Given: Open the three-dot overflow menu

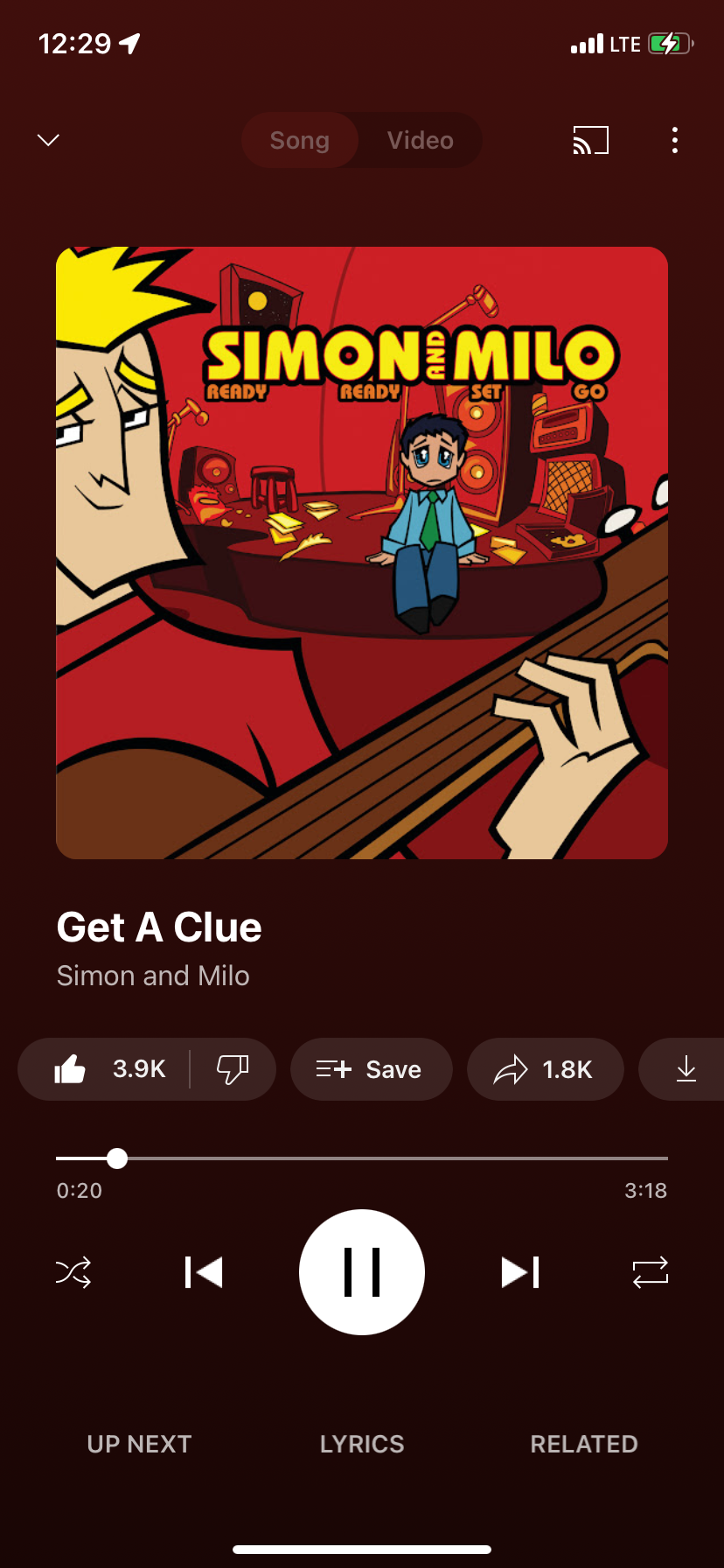Looking at the screenshot, I should [x=674, y=140].
